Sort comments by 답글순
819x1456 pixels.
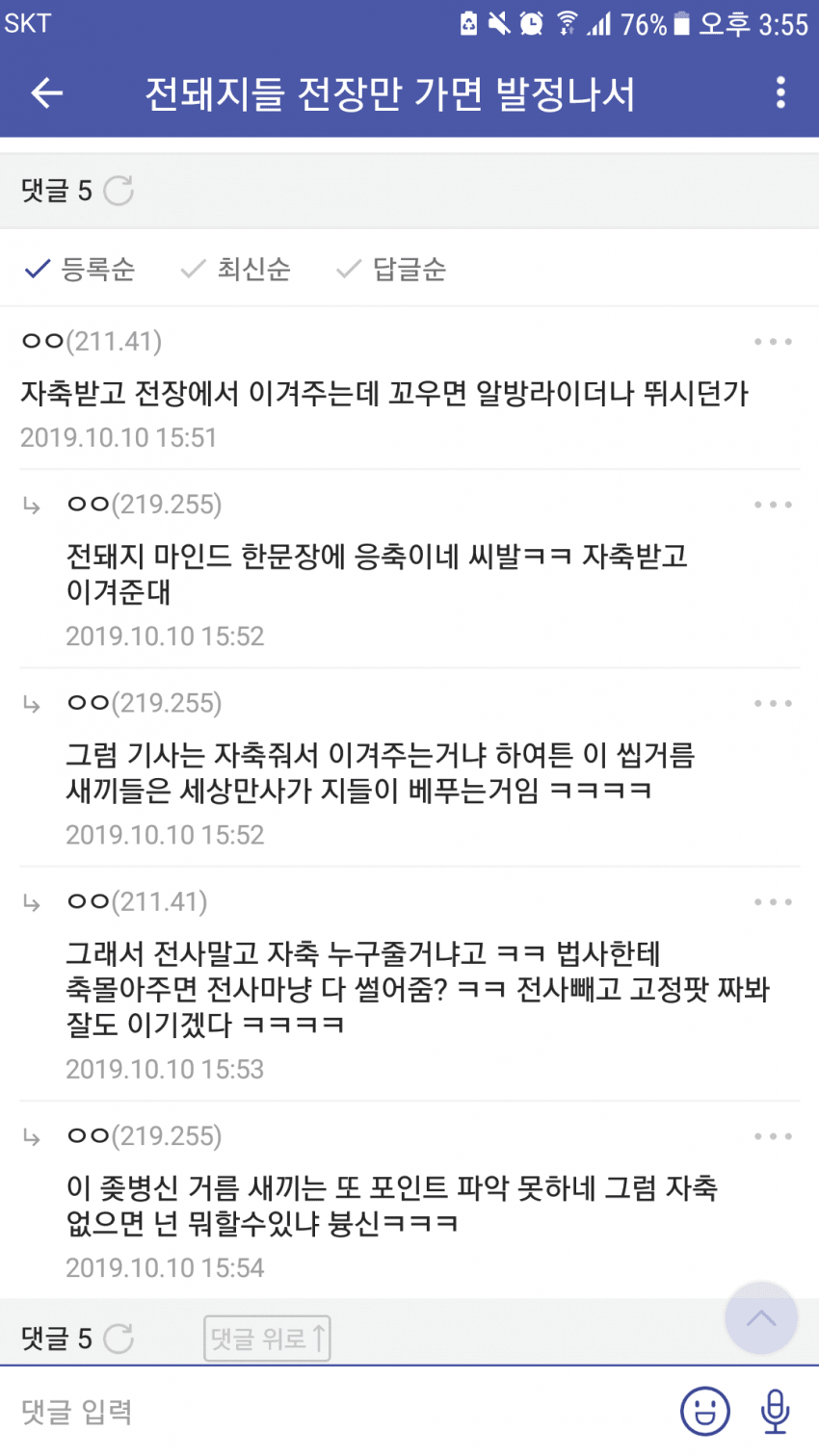(x=392, y=269)
